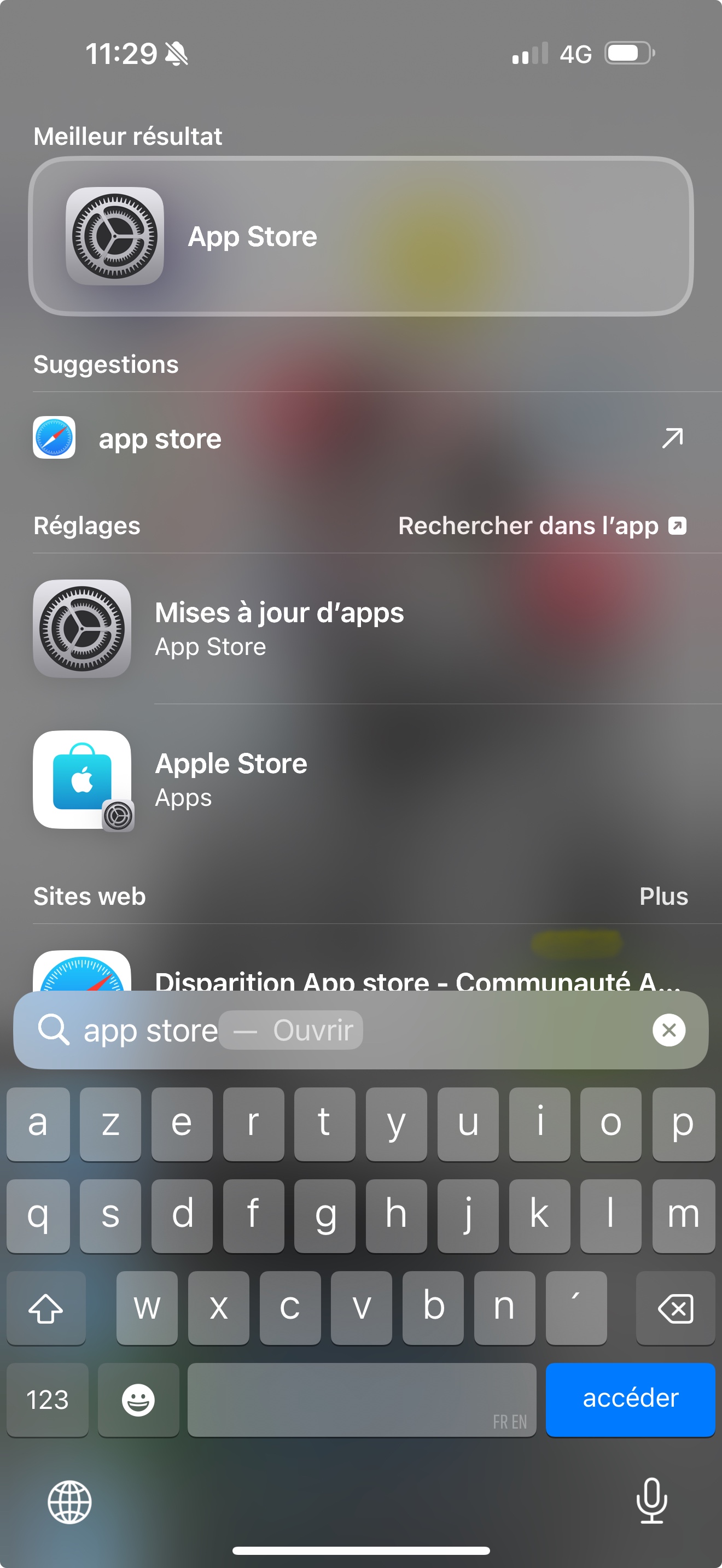Image resolution: width=722 pixels, height=1568 pixels.
Task: Show more websites with Plus
Action: tap(663, 896)
